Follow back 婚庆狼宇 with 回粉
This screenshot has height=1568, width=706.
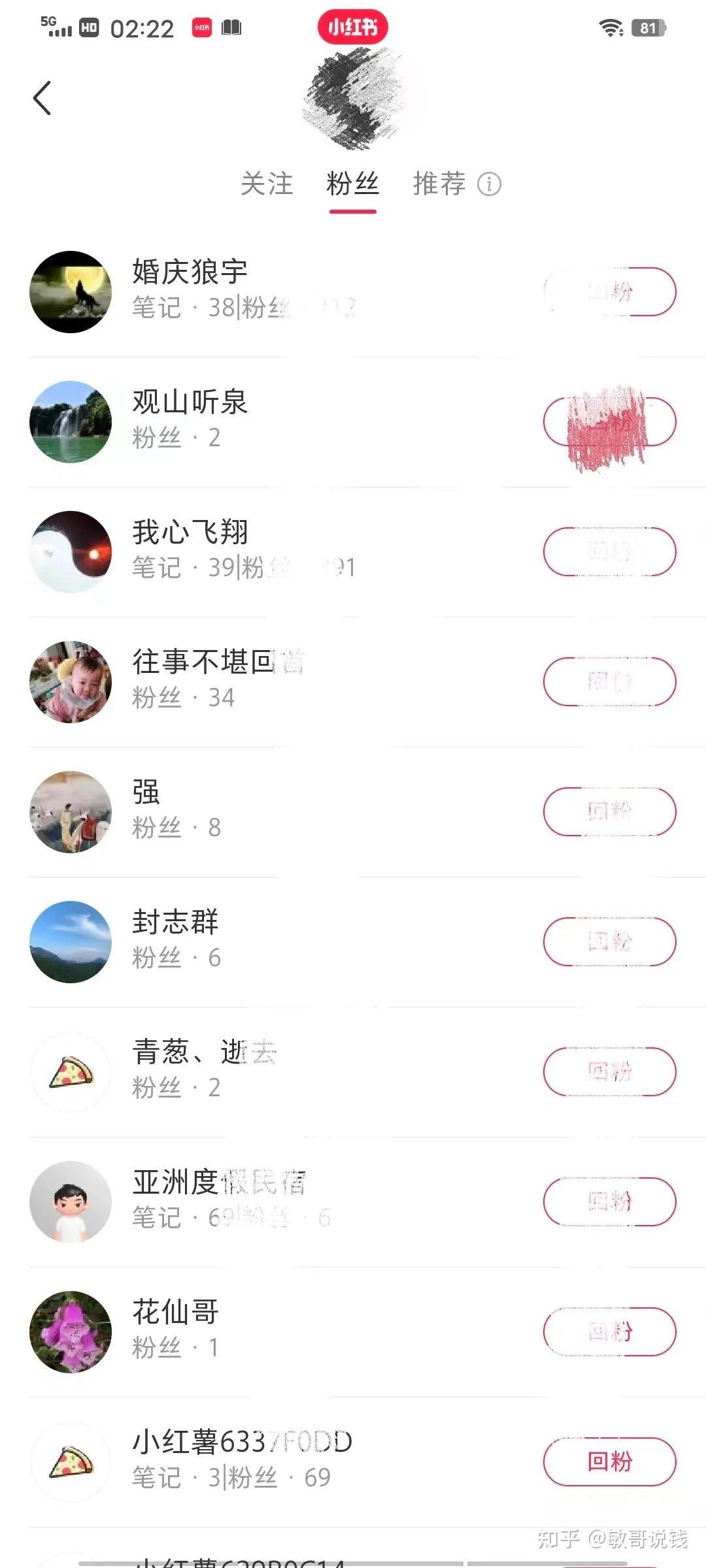pos(609,291)
